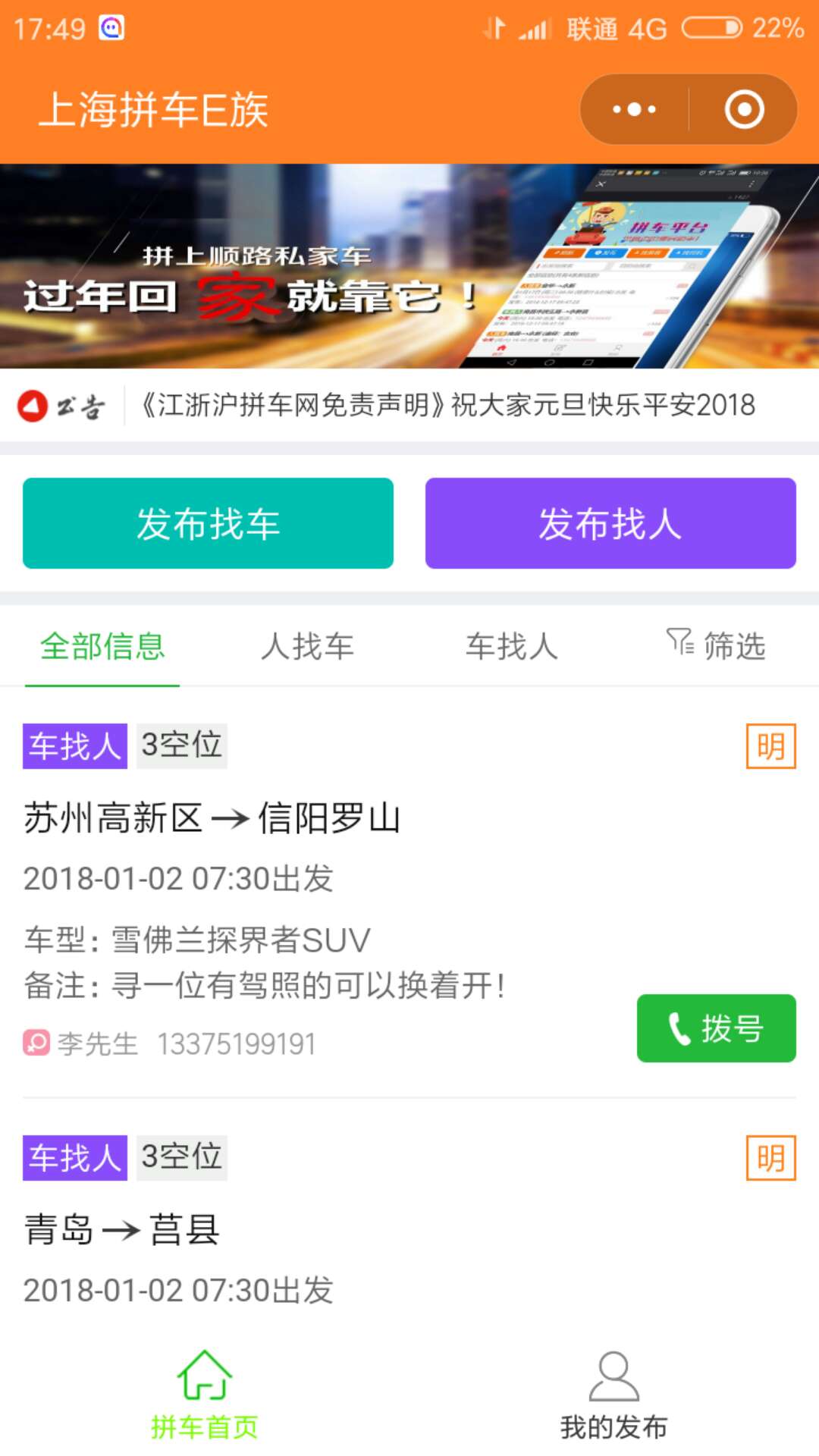Viewport: 819px width, 1456px height.
Task: Open the 过年回家 promotional banner
Action: 409,266
